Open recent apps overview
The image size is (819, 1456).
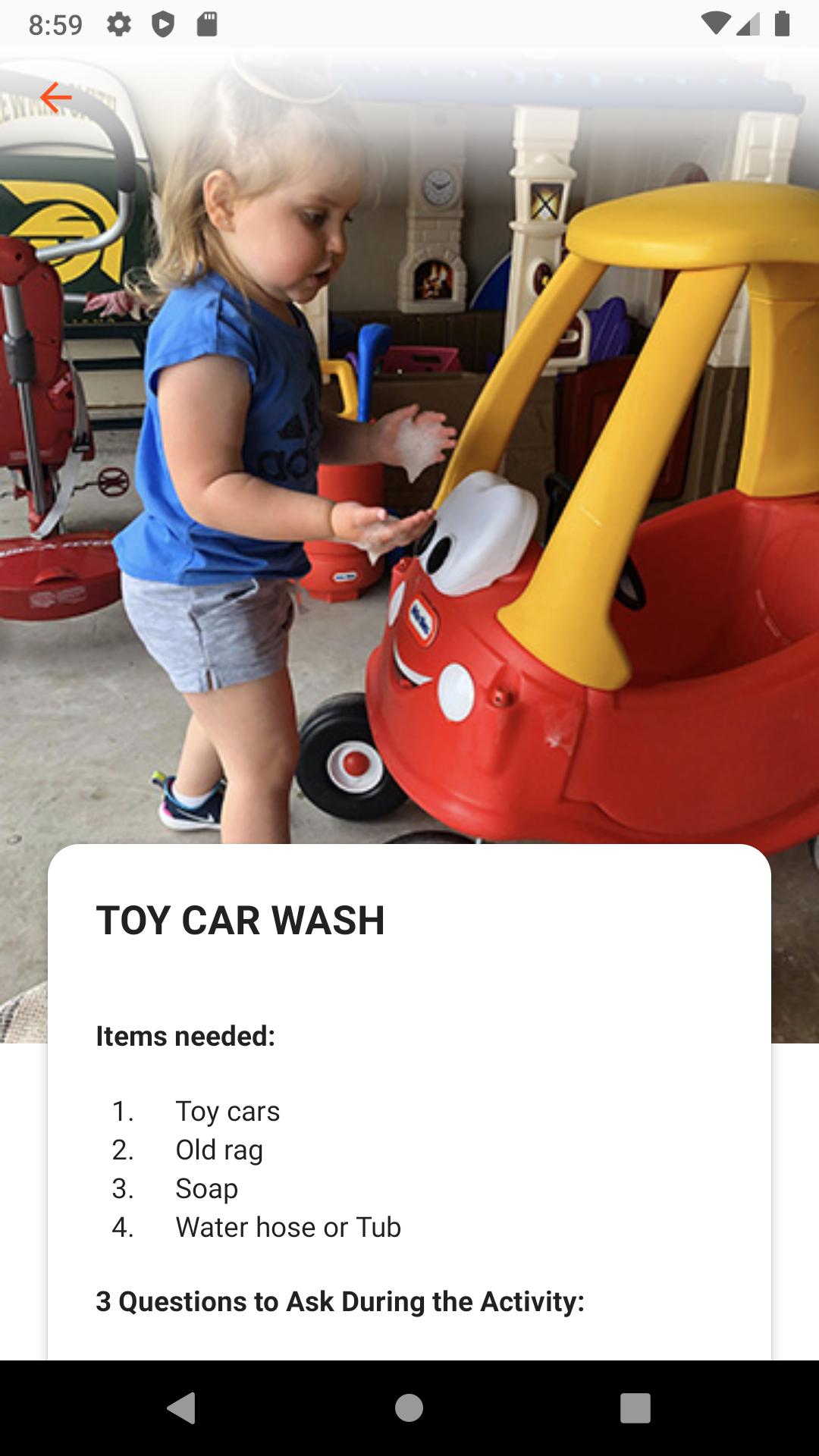click(635, 1407)
